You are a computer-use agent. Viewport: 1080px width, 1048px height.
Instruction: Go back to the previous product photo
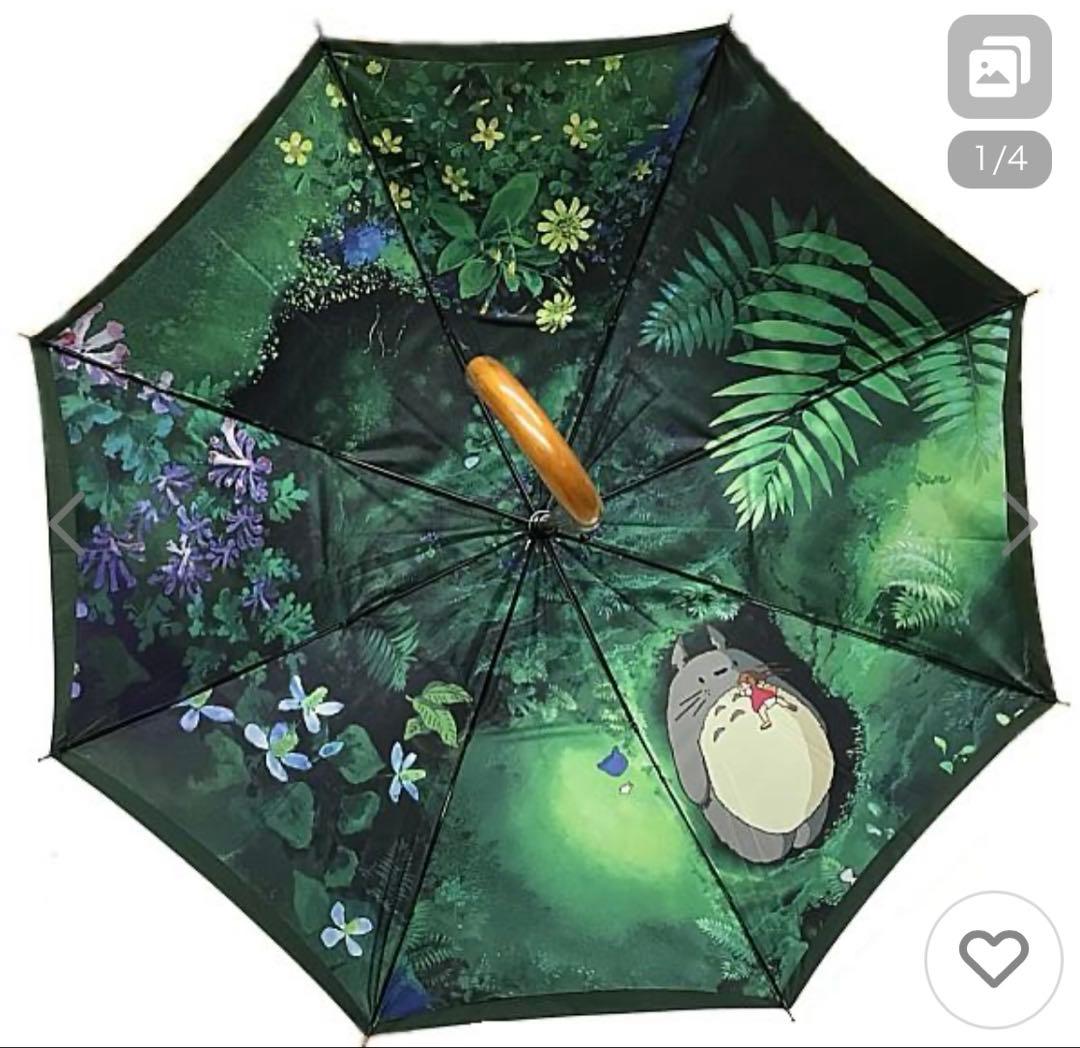(x=66, y=524)
